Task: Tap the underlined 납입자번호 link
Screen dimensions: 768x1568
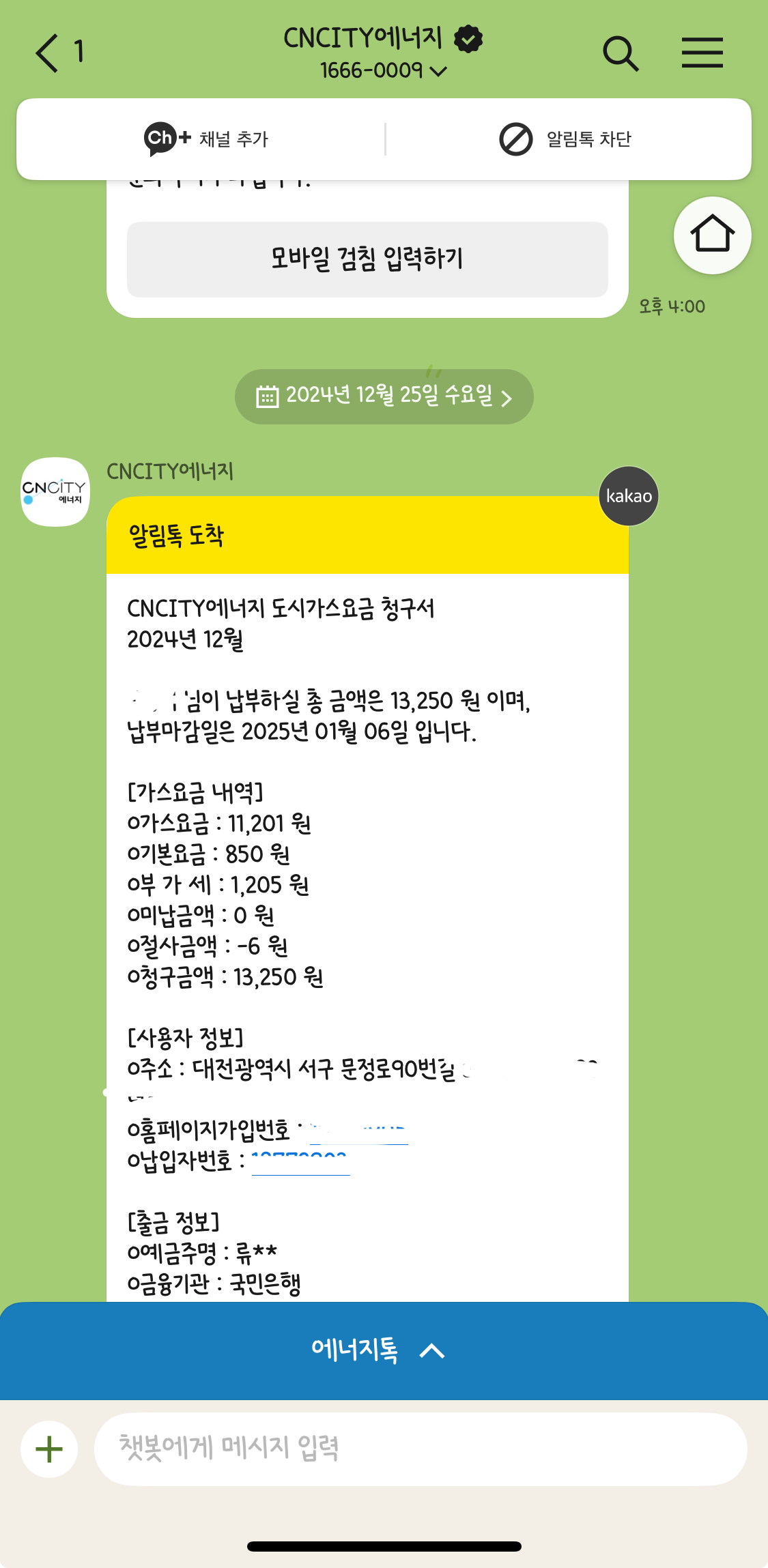Action: coord(300,1161)
